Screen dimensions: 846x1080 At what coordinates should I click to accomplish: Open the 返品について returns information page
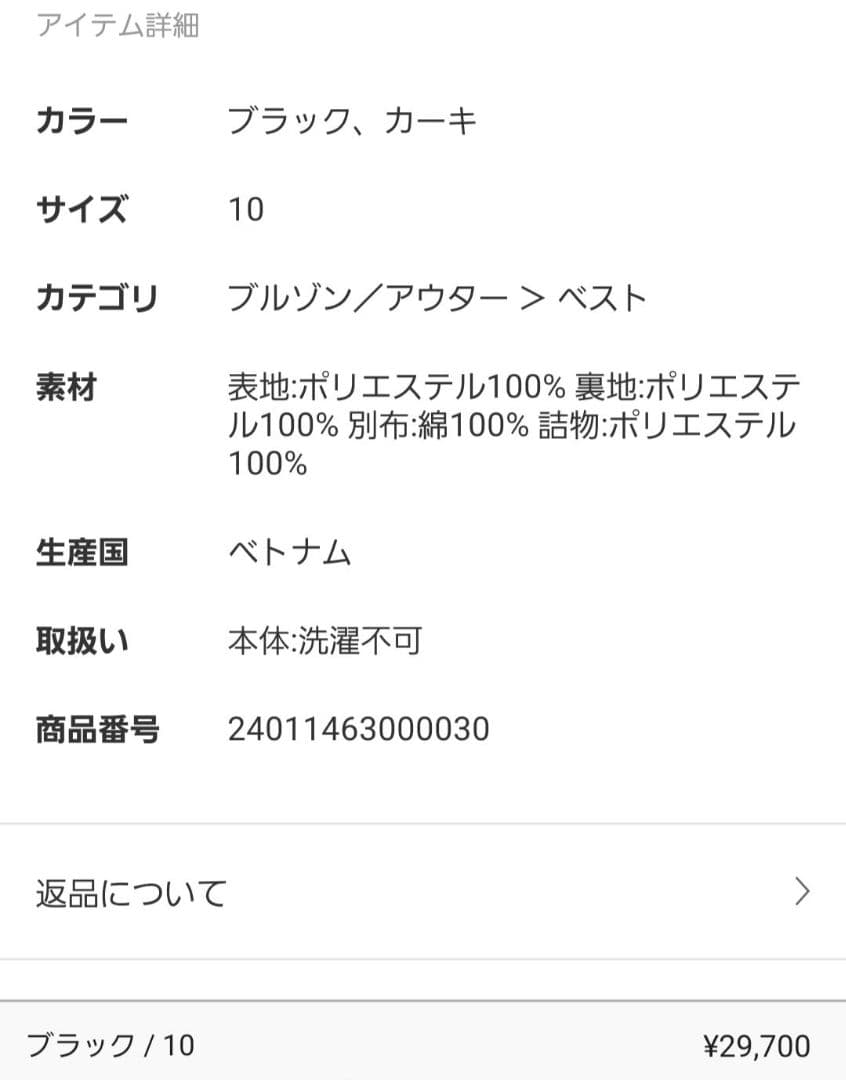[x=130, y=891]
